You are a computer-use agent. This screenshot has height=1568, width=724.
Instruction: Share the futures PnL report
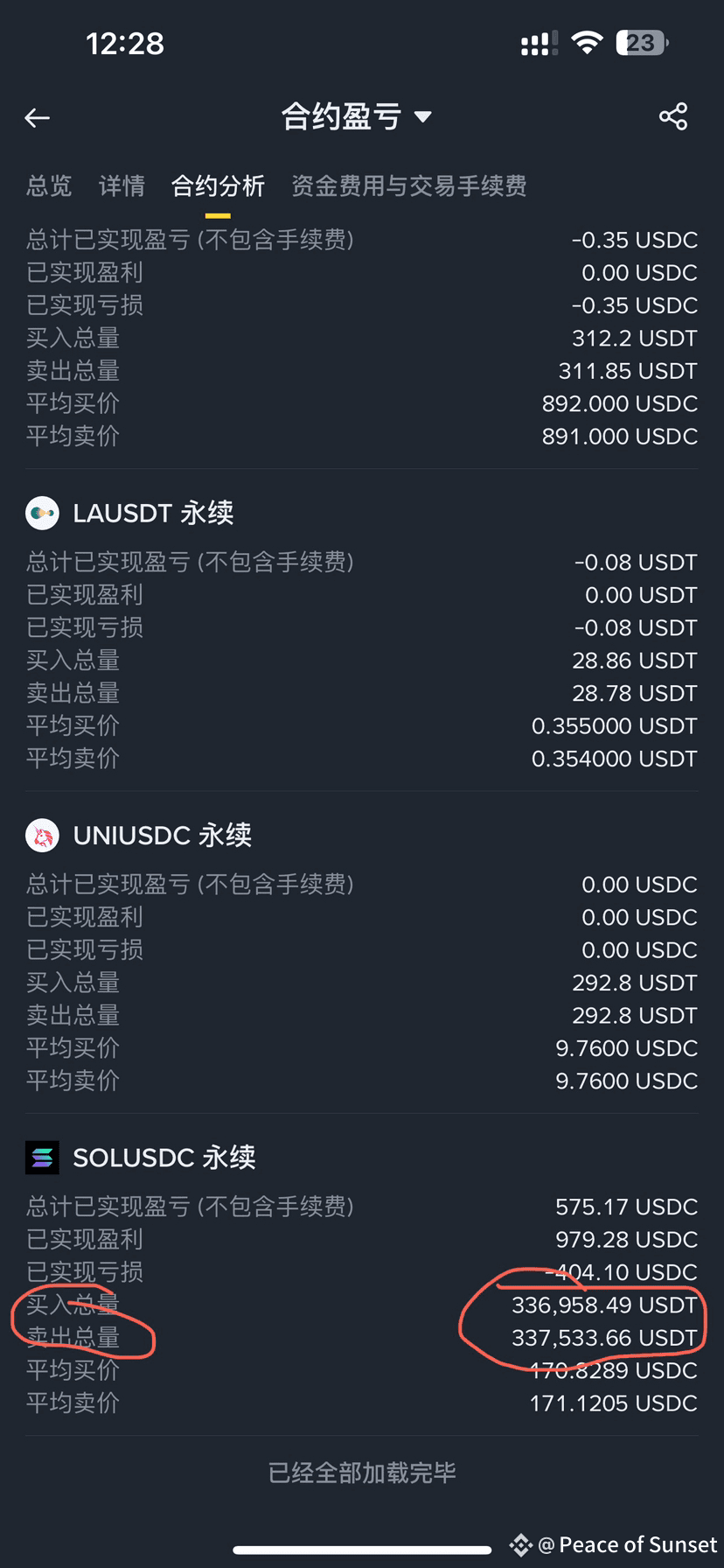click(673, 116)
